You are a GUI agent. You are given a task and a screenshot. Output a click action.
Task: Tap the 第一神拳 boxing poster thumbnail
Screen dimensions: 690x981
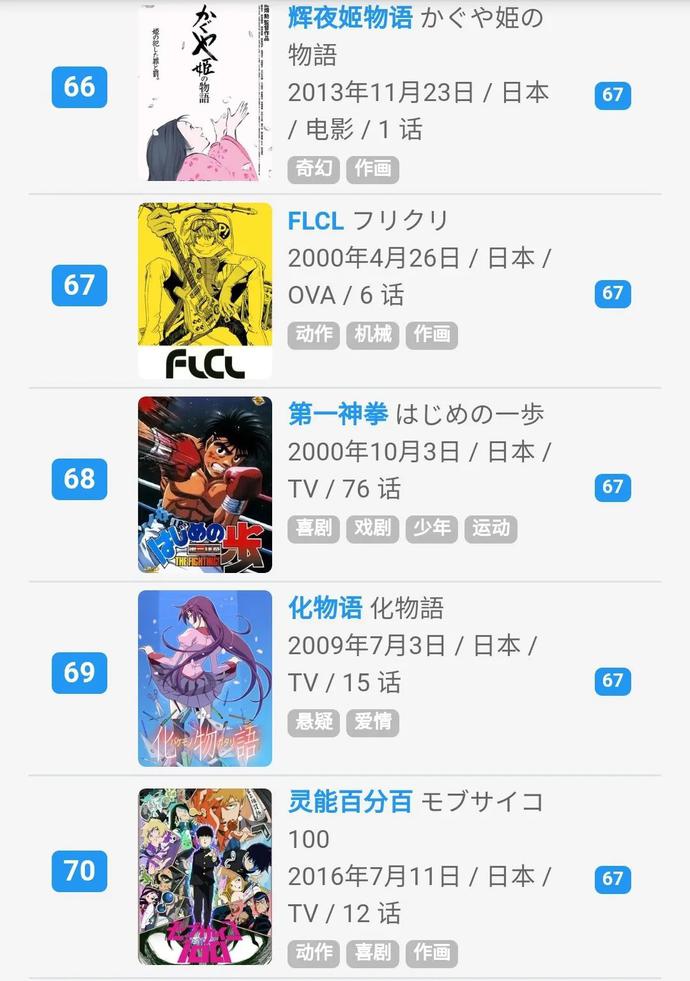pyautogui.click(x=205, y=484)
